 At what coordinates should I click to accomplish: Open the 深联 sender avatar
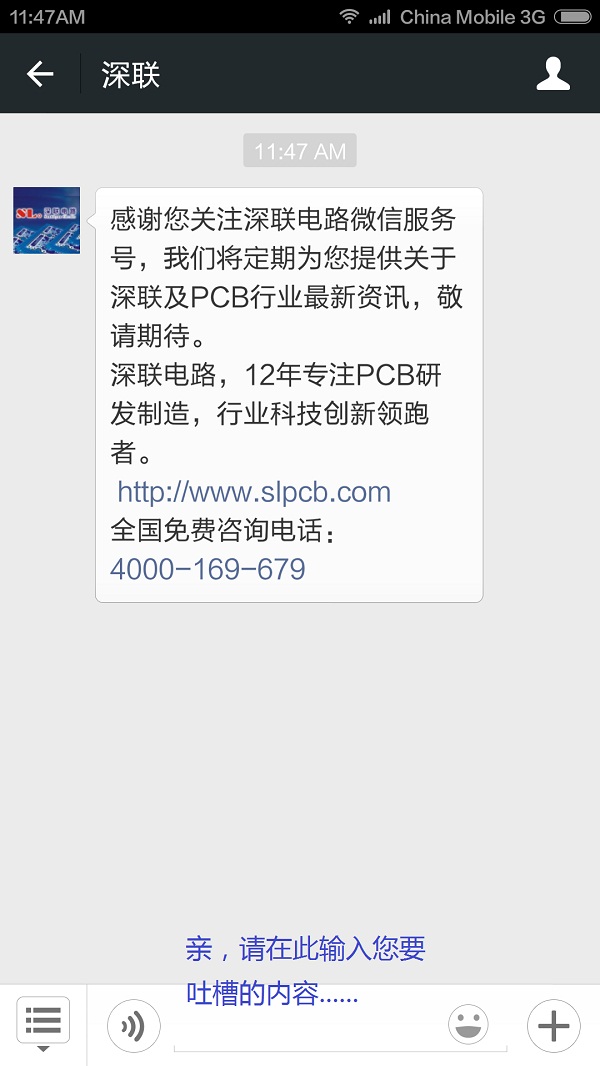coord(46,220)
